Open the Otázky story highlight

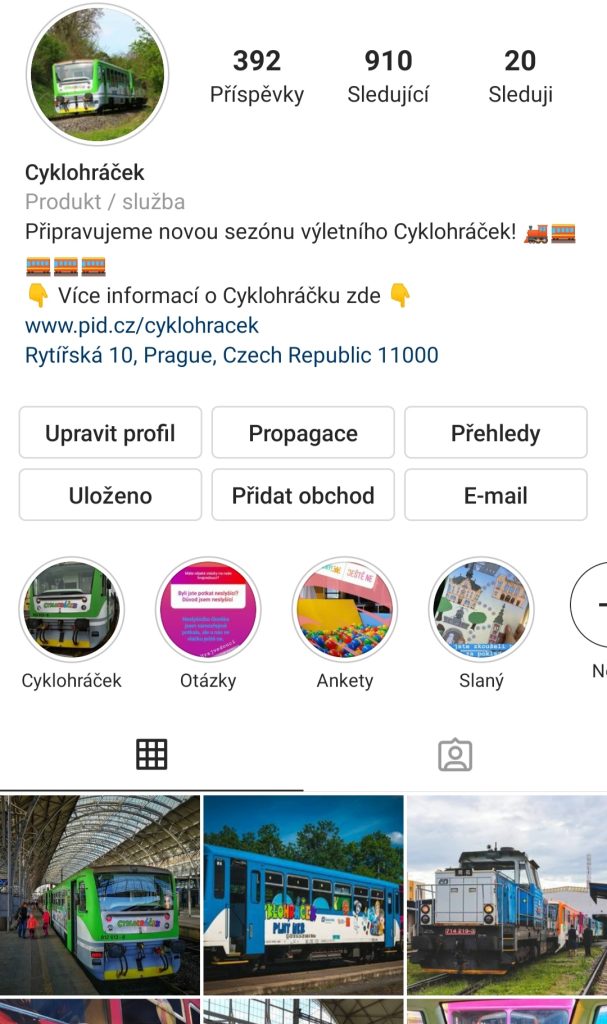tap(208, 610)
